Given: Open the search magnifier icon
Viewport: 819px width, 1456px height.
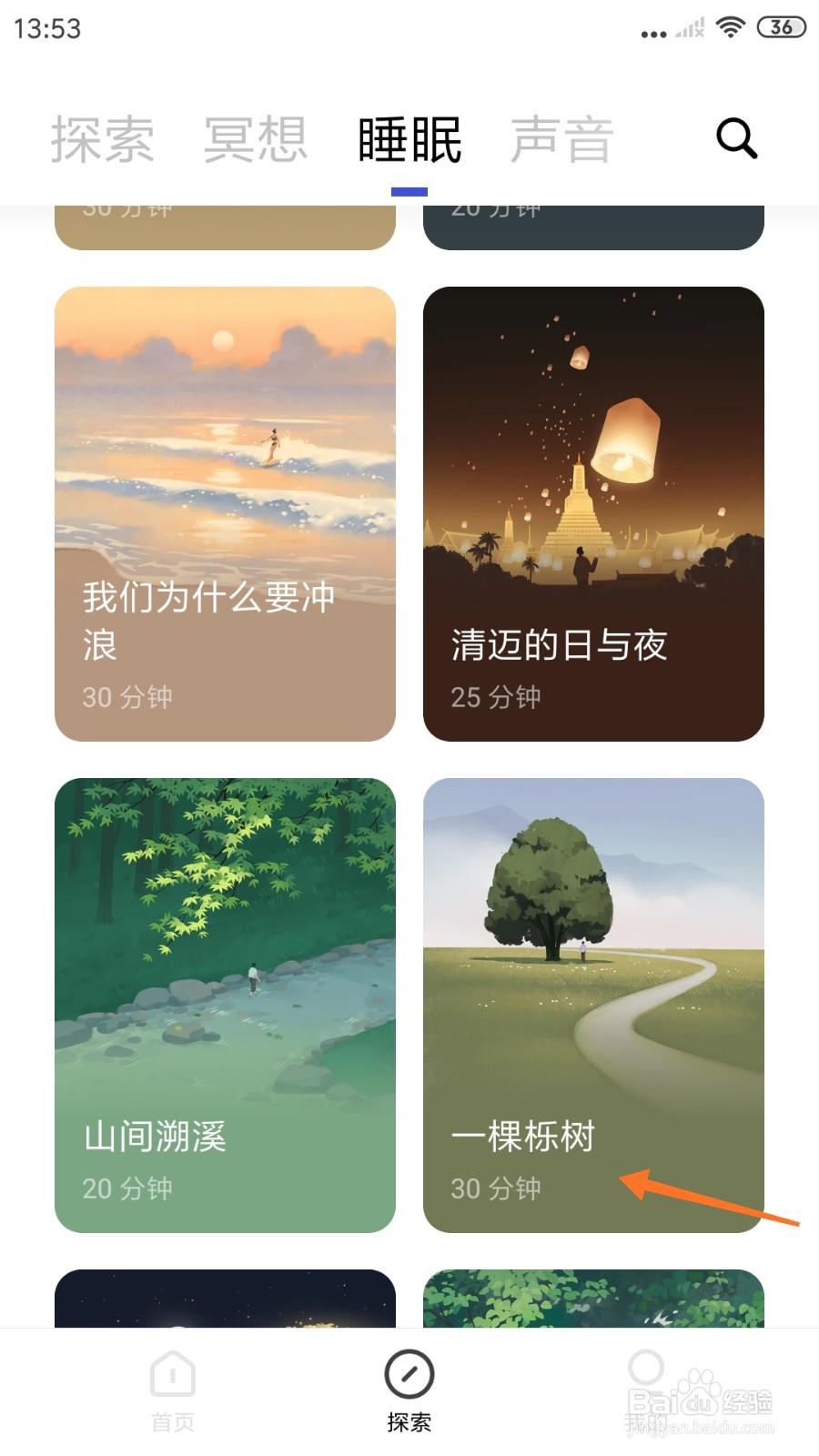Looking at the screenshot, I should tap(736, 138).
